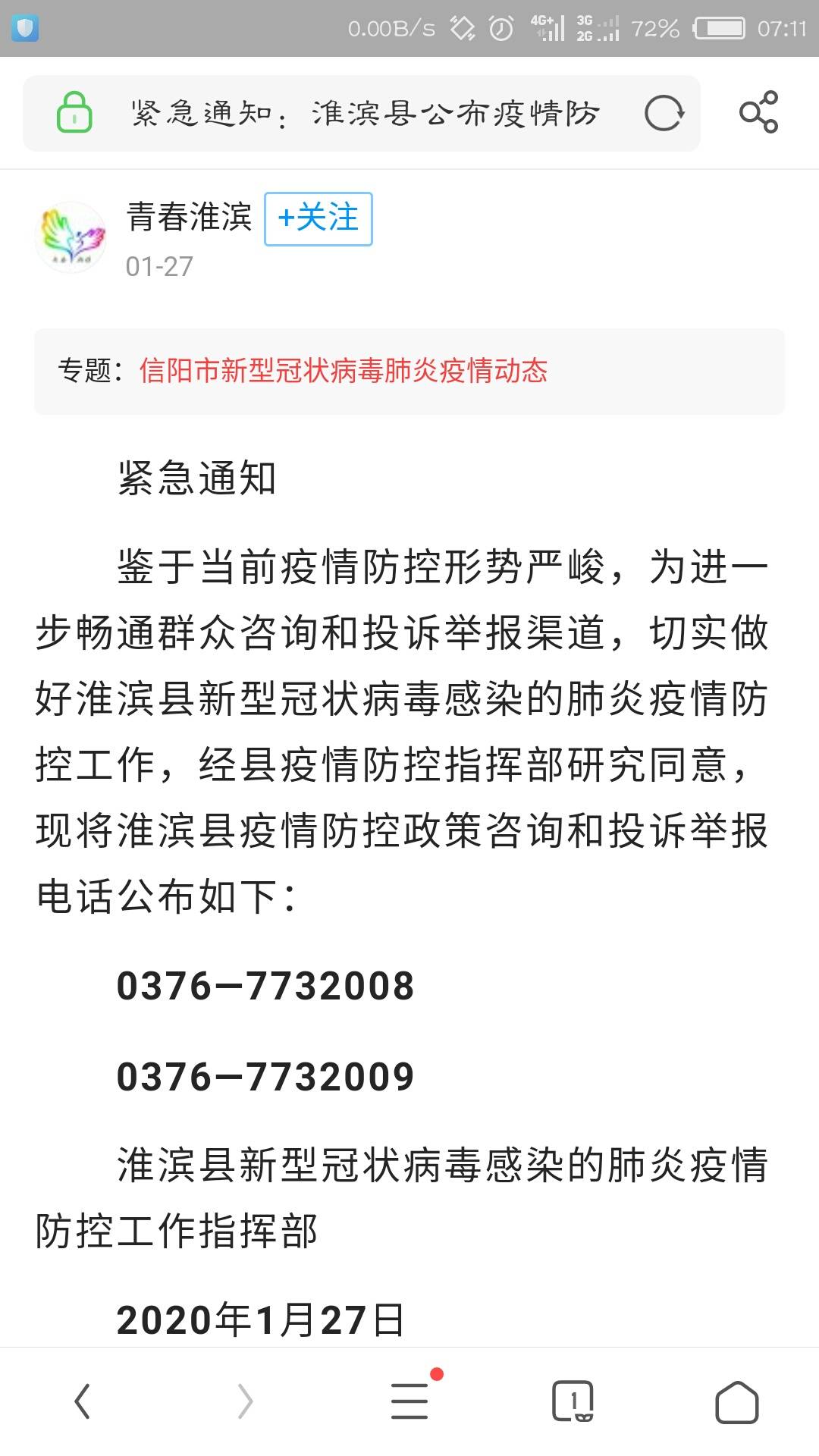
Task: Open topic 信阳市新型冠状病毒肺炎疫情动态
Action: (344, 371)
